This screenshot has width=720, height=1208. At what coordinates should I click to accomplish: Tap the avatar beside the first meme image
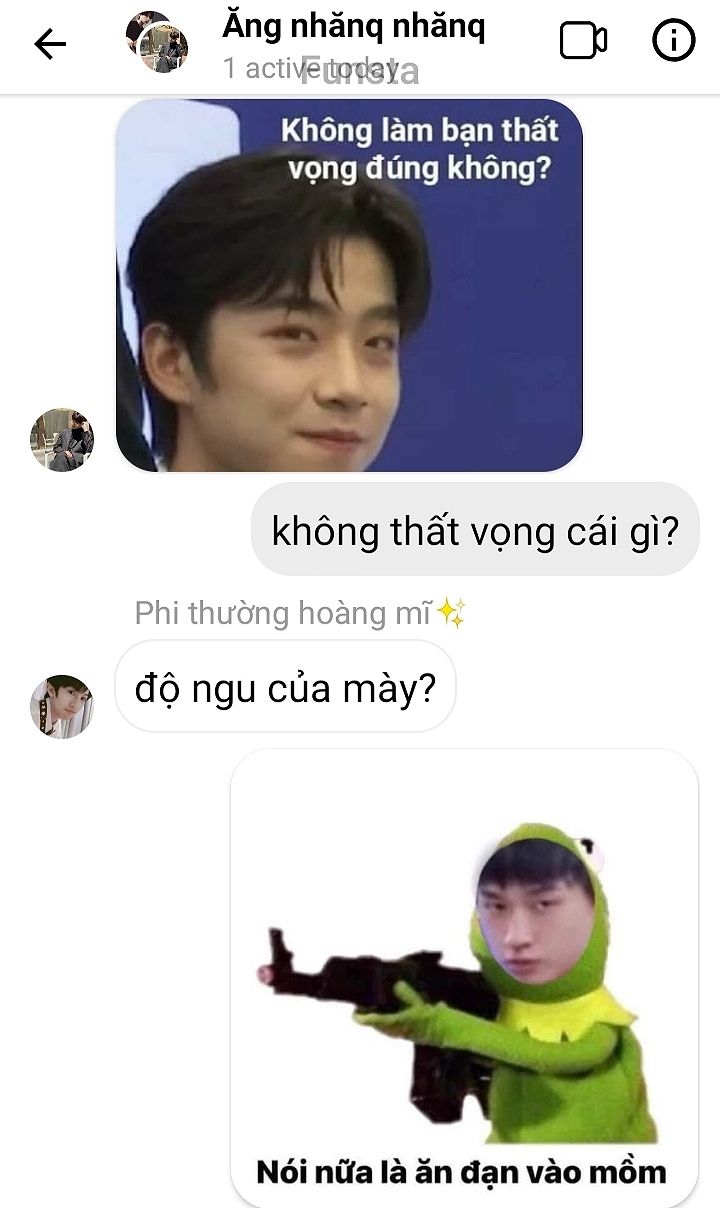pos(62,440)
